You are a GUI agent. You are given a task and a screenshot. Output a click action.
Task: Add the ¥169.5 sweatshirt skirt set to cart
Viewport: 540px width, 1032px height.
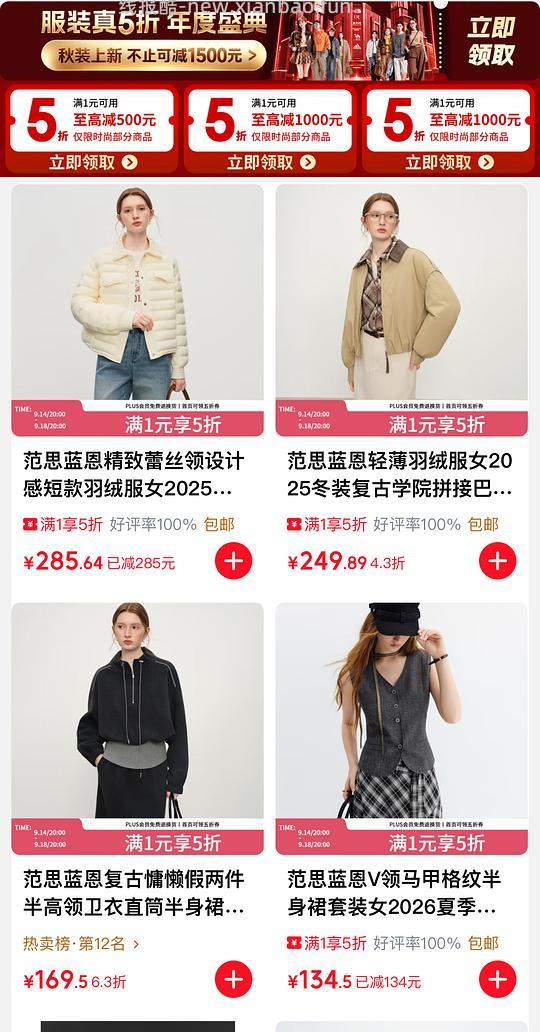(x=233, y=979)
